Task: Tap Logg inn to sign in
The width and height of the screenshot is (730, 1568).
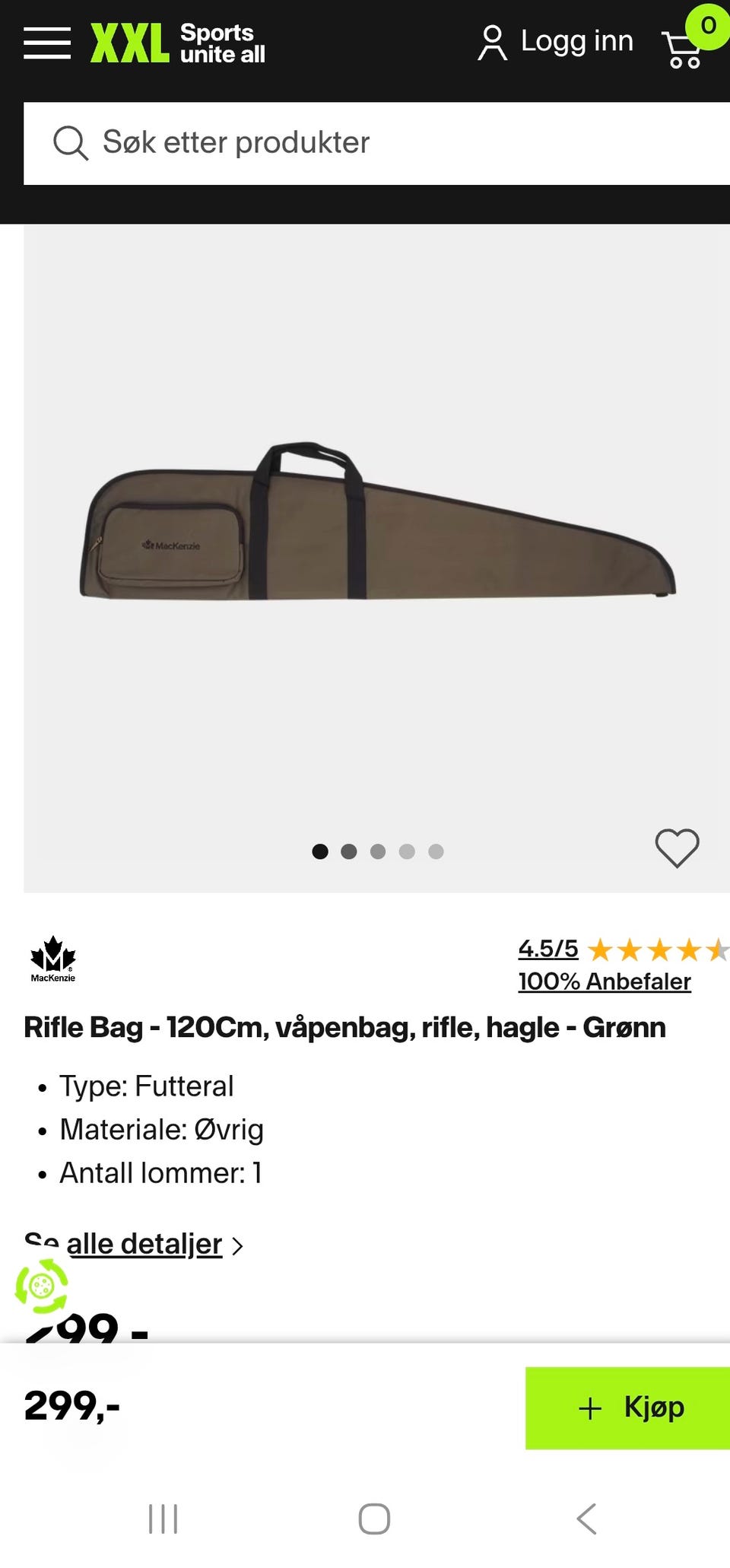Action: pos(555,42)
